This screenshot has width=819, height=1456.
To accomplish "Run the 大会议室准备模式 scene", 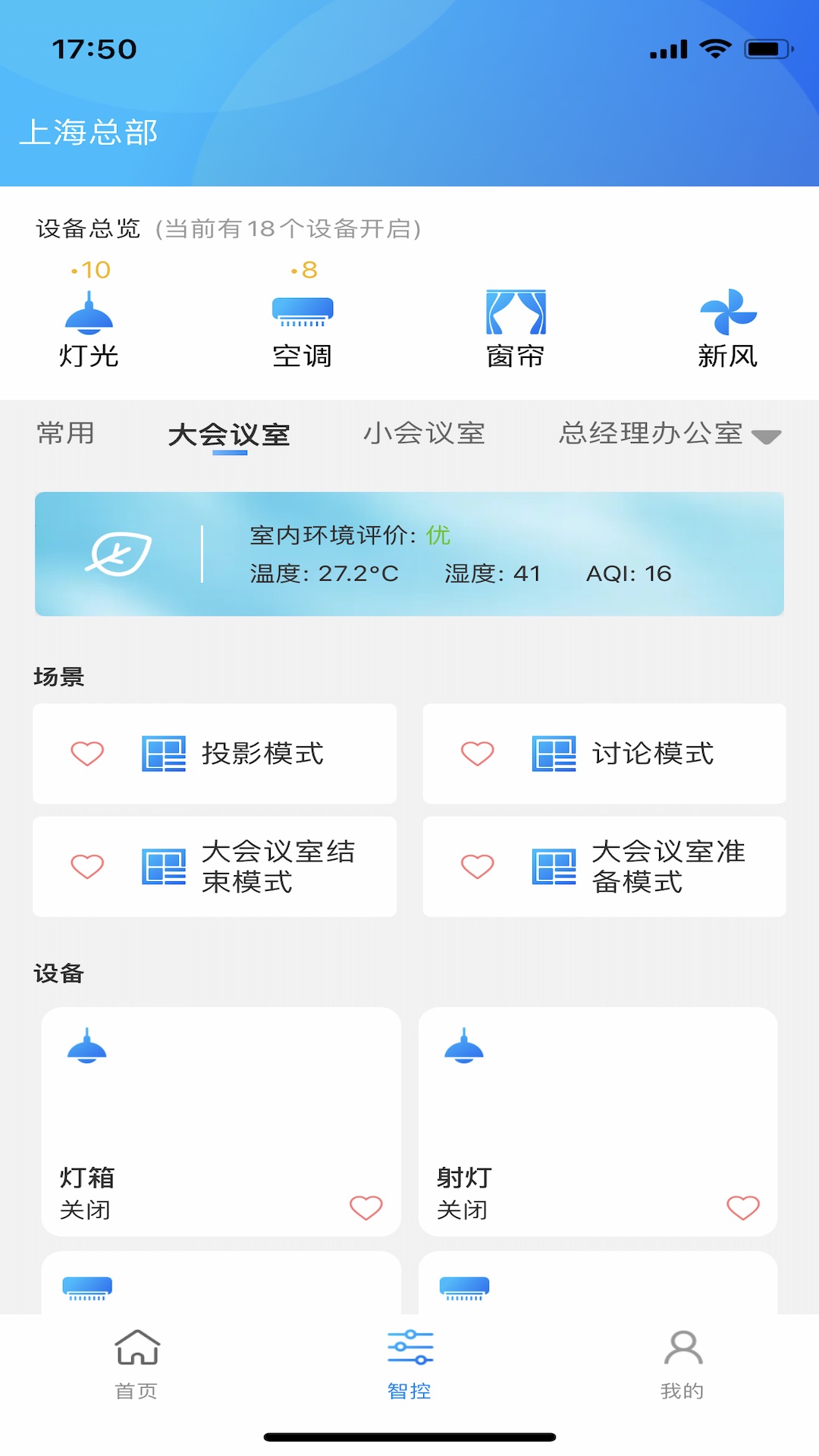I will tap(604, 867).
